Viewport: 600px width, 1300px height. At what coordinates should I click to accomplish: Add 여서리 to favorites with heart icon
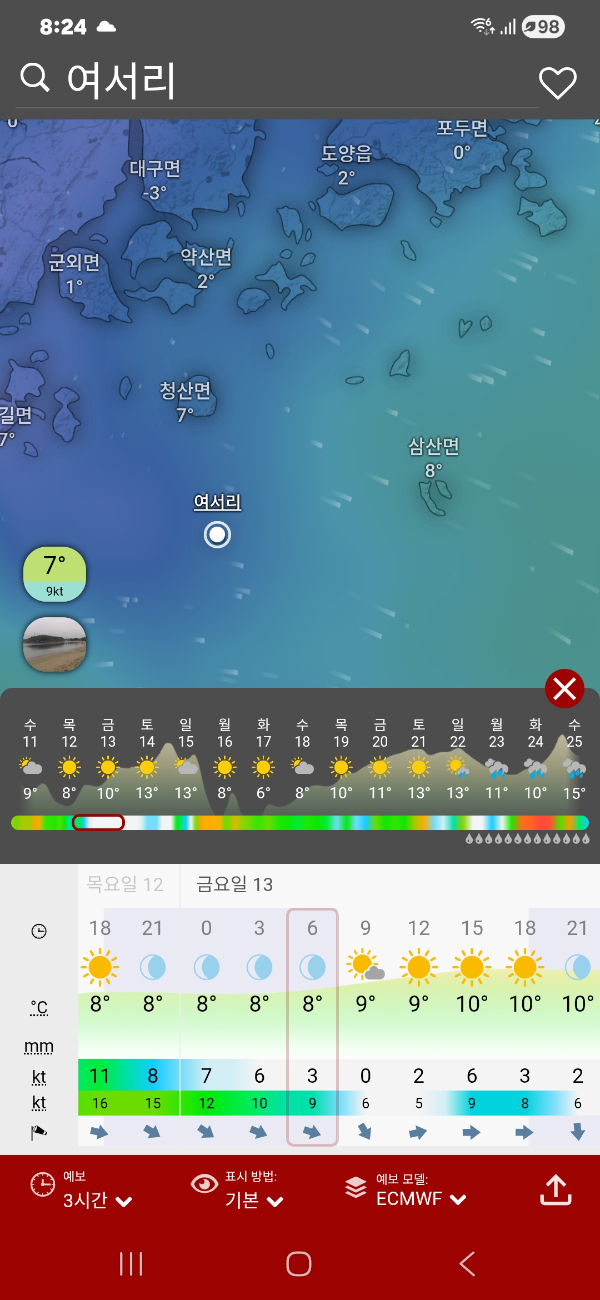pyautogui.click(x=557, y=82)
